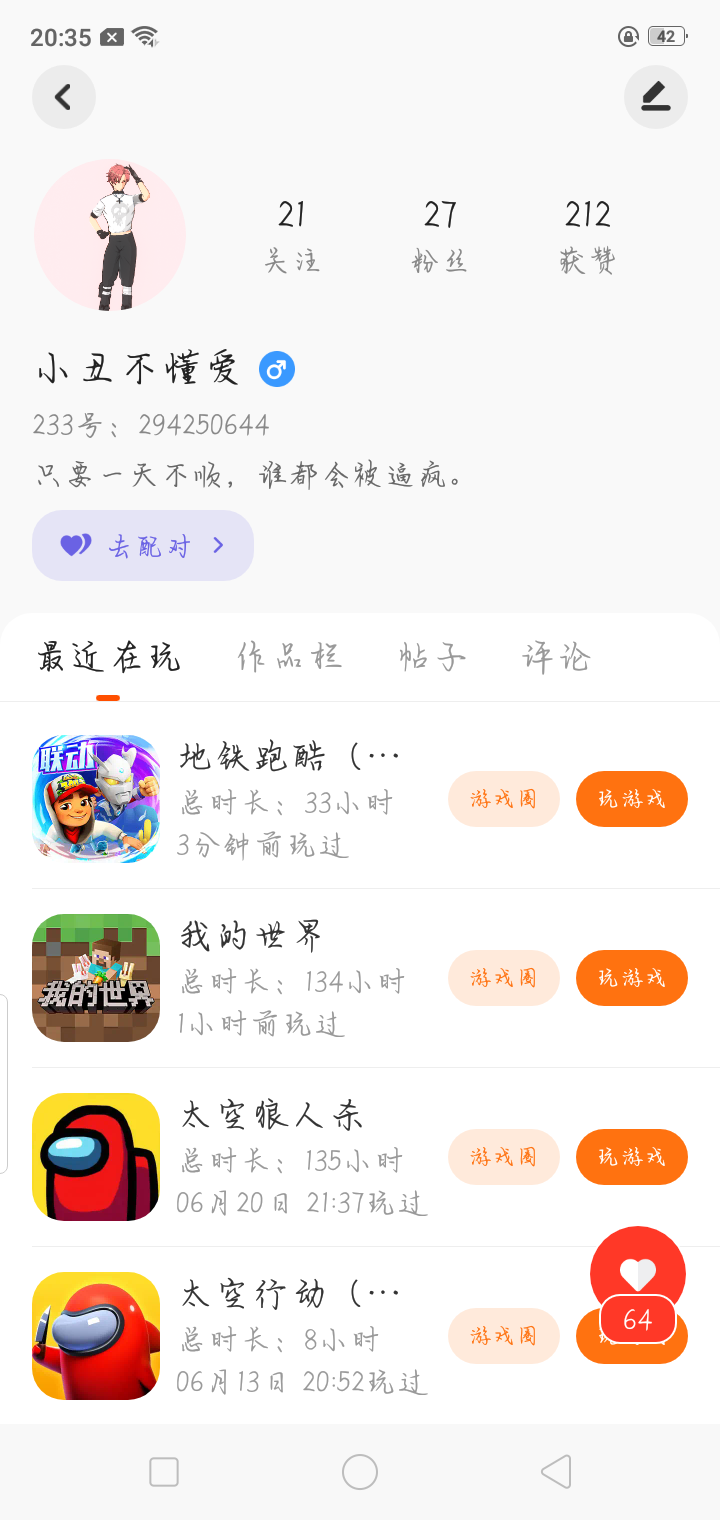Screen dimensions: 720x1520
Task: Open the profile avatar picture
Action: point(110,235)
